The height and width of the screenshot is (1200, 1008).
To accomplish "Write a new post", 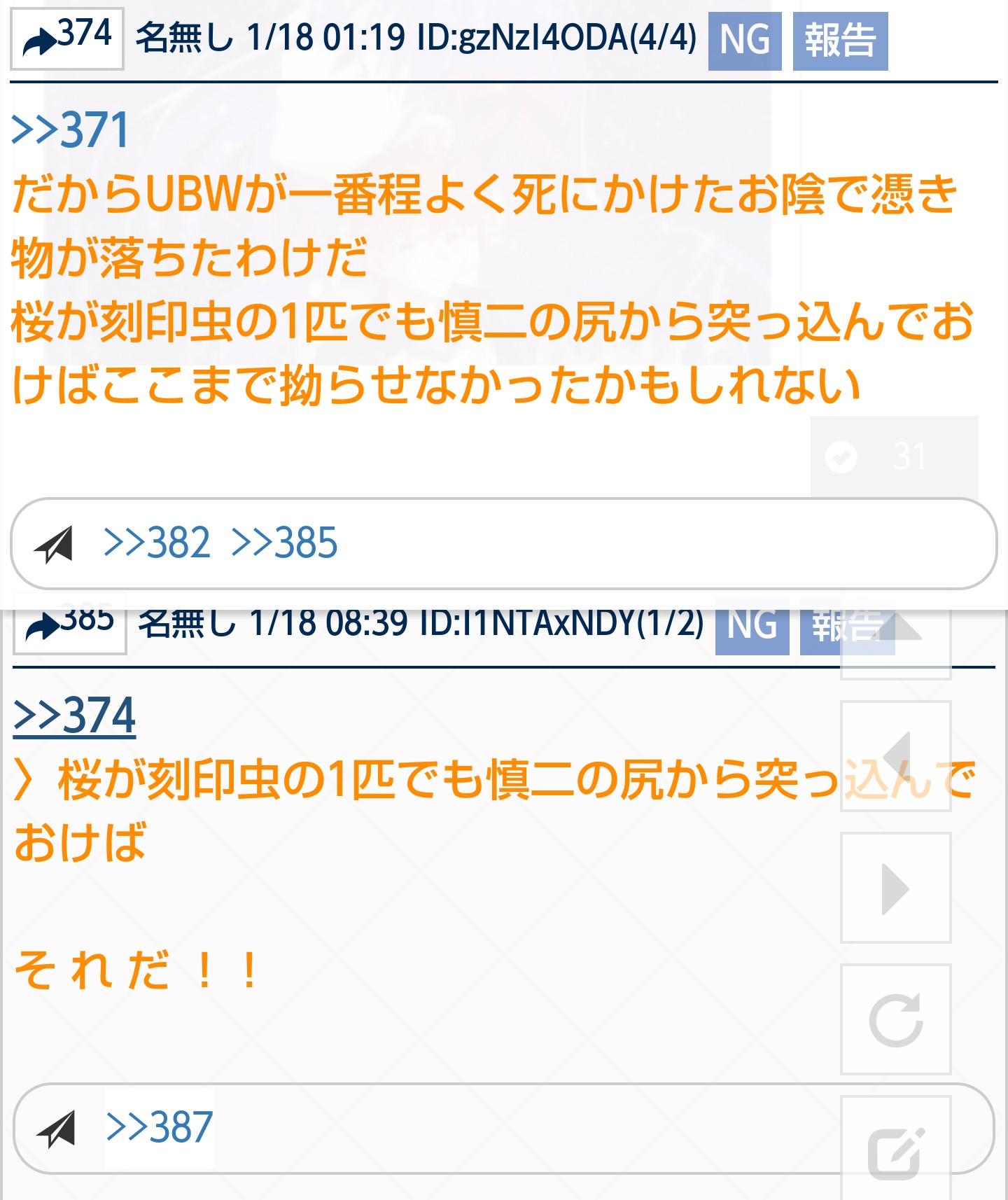I will coord(896,1148).
